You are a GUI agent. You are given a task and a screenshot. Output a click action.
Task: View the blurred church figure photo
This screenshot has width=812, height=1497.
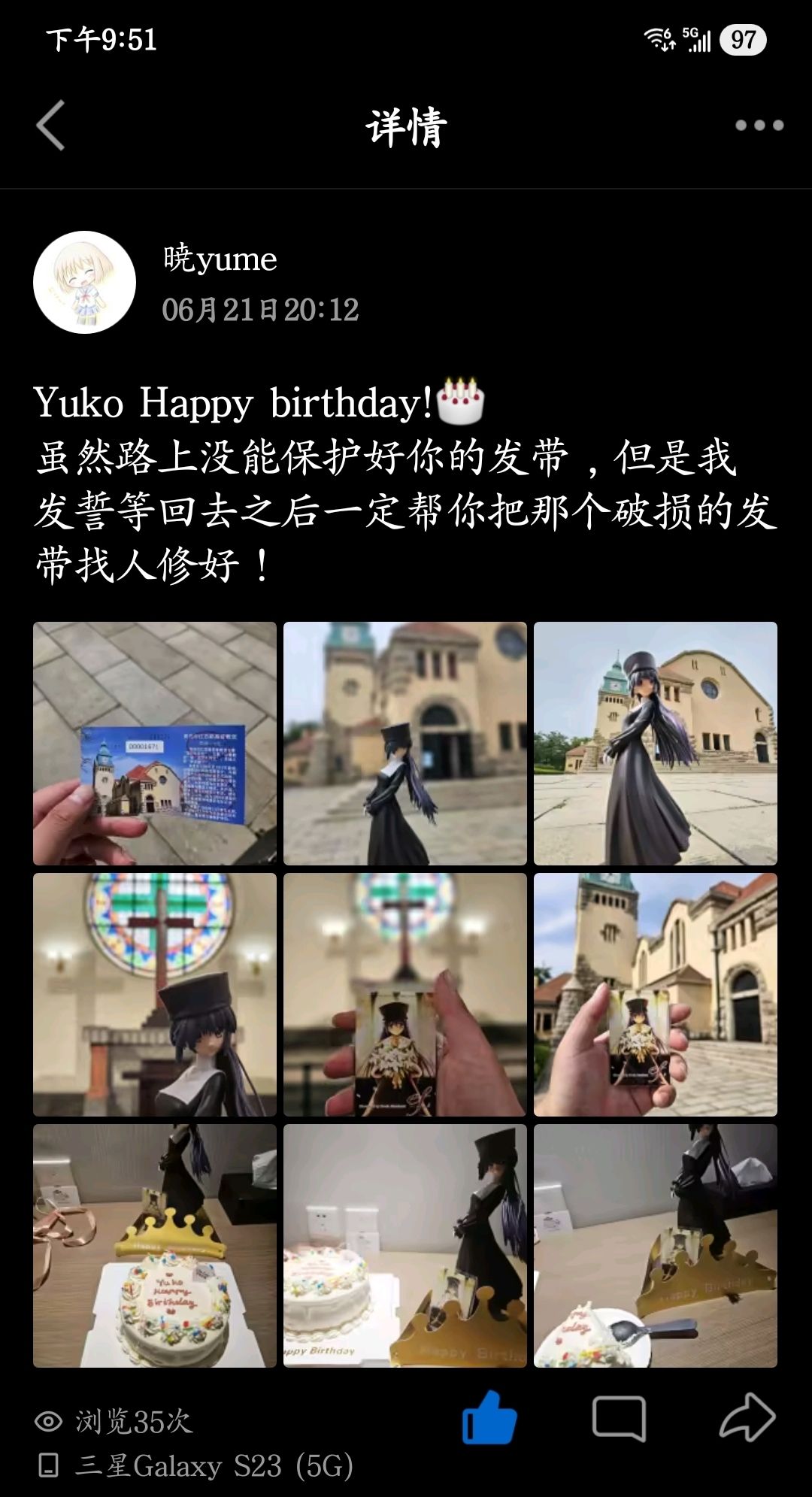point(404,743)
